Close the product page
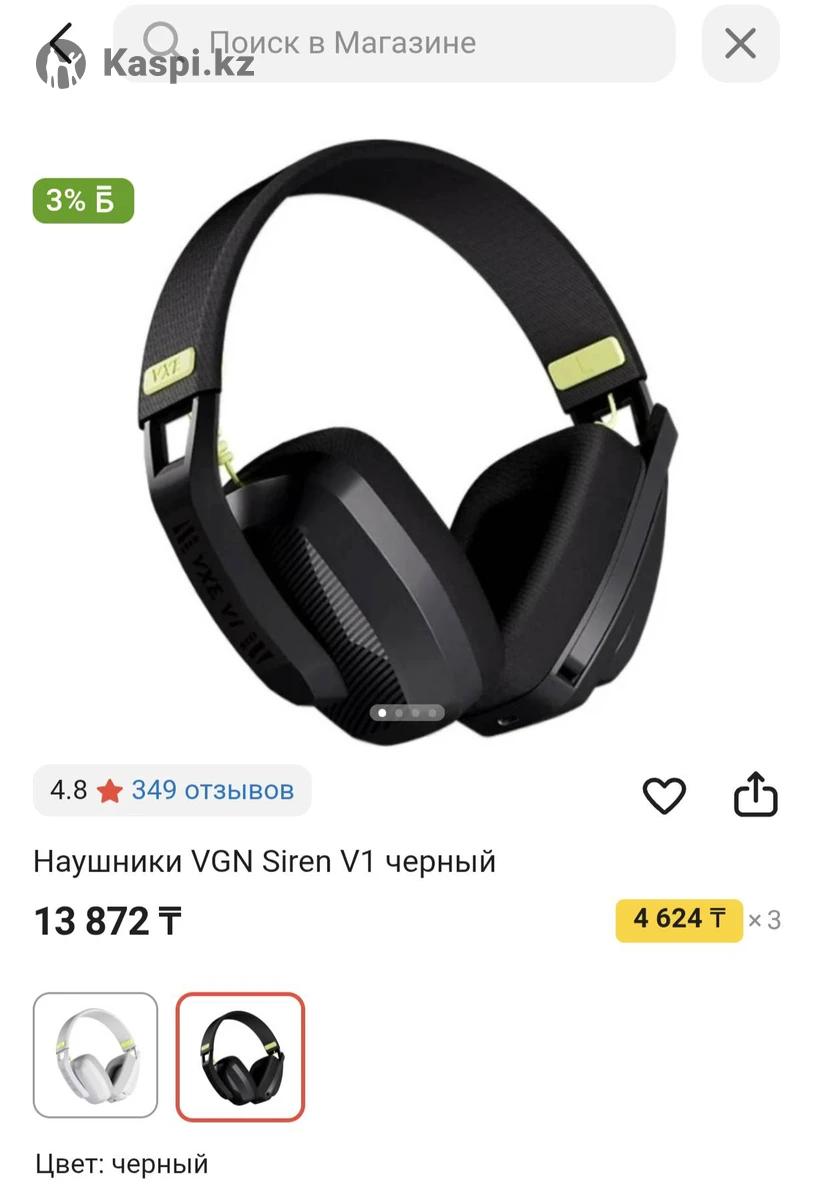 coord(740,43)
